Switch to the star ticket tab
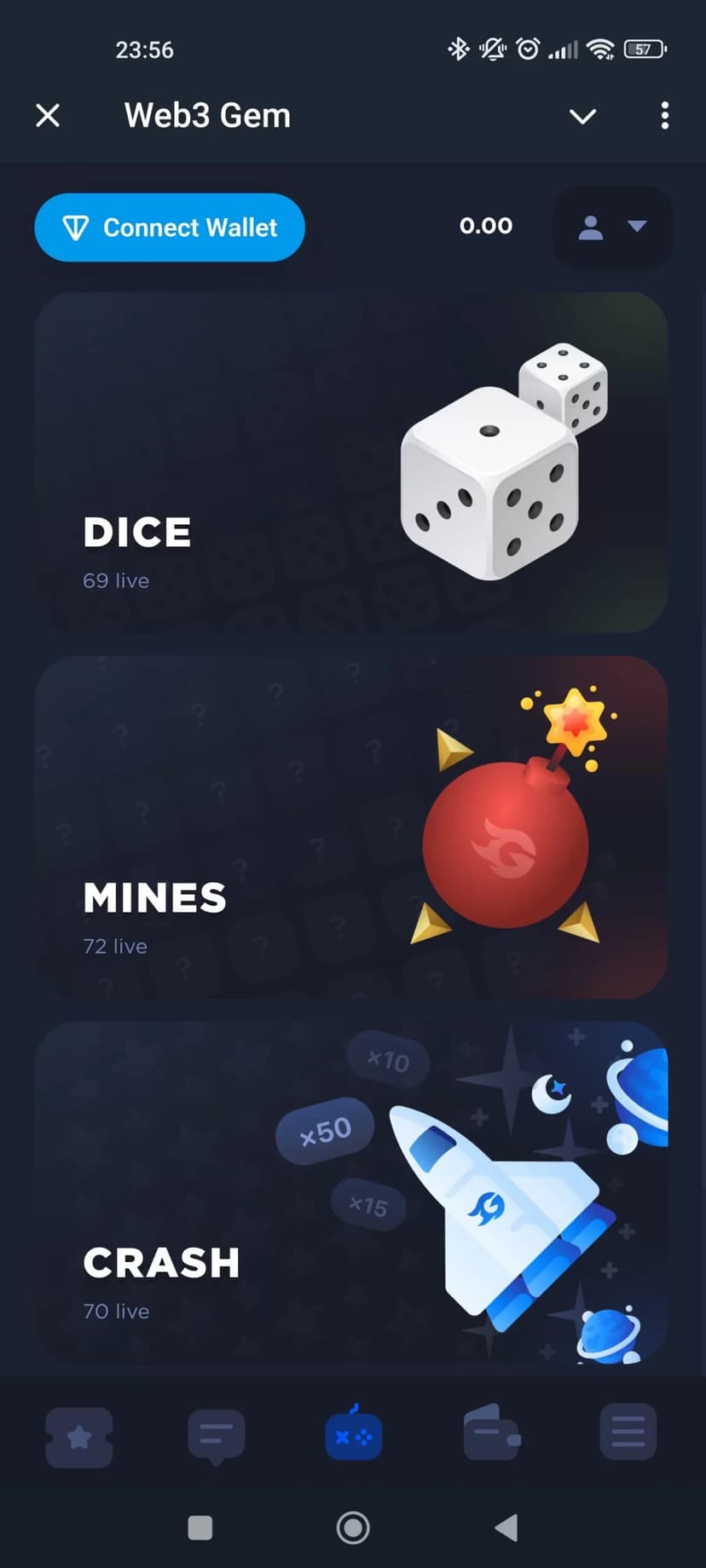 point(79,1438)
